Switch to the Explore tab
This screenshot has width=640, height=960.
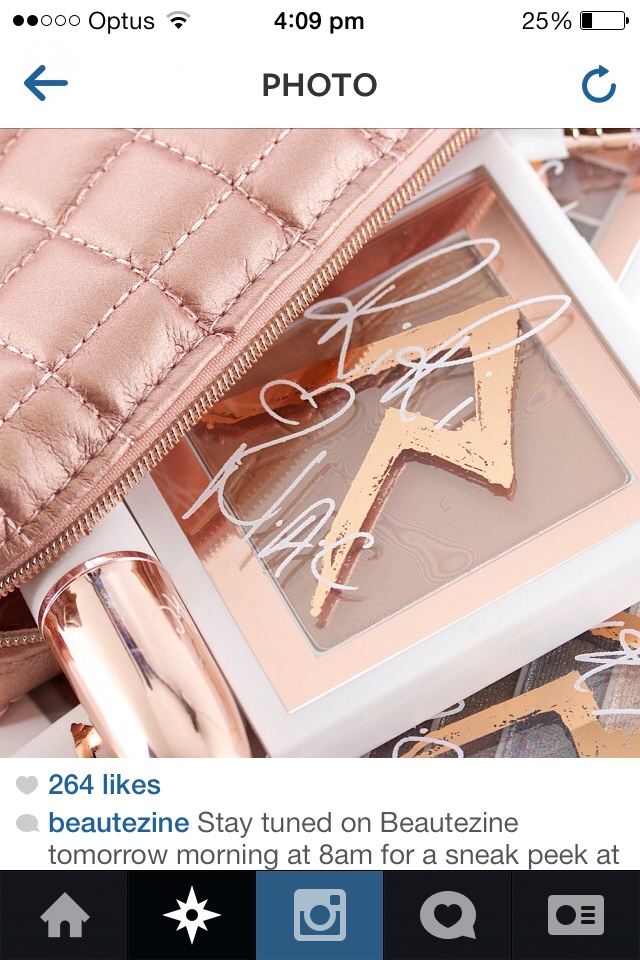point(192,915)
